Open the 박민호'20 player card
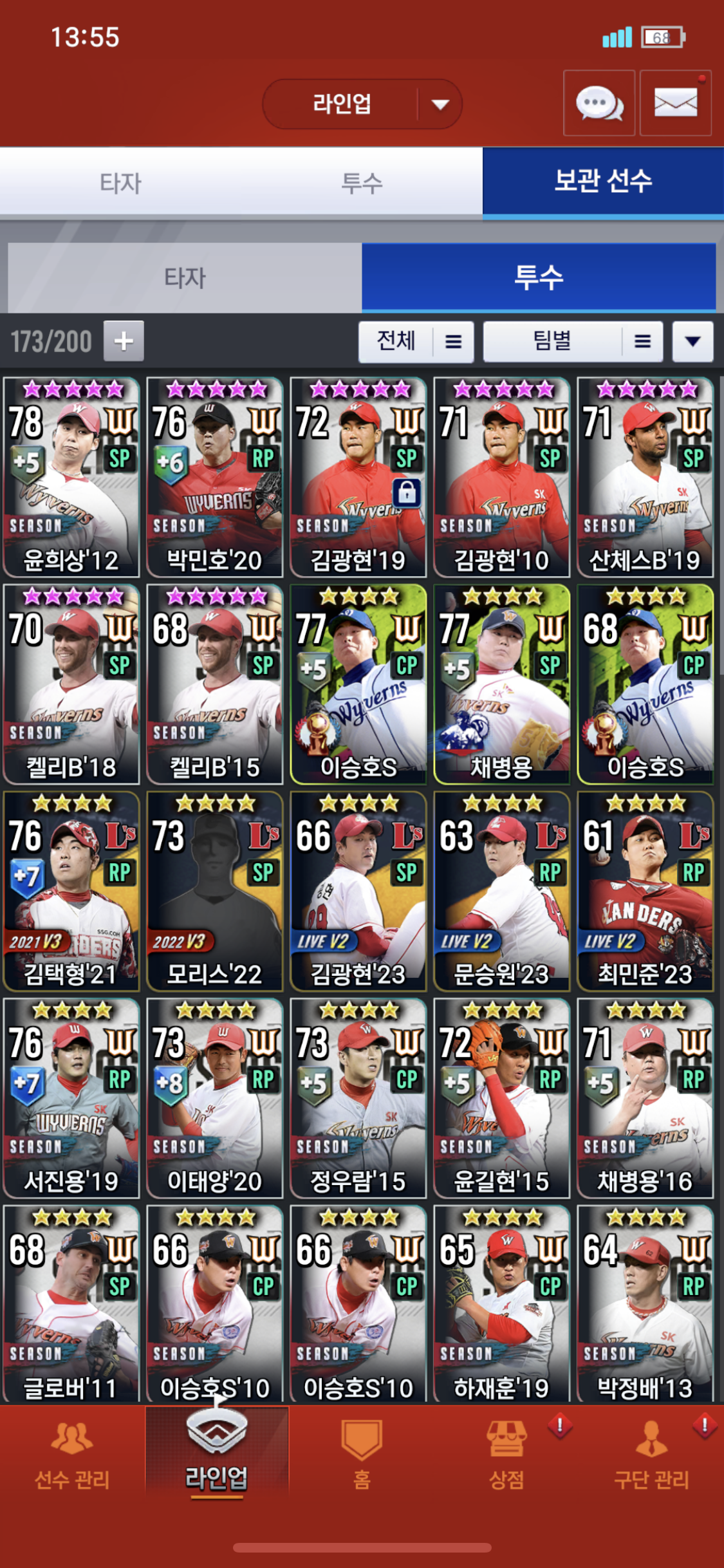 click(x=214, y=477)
